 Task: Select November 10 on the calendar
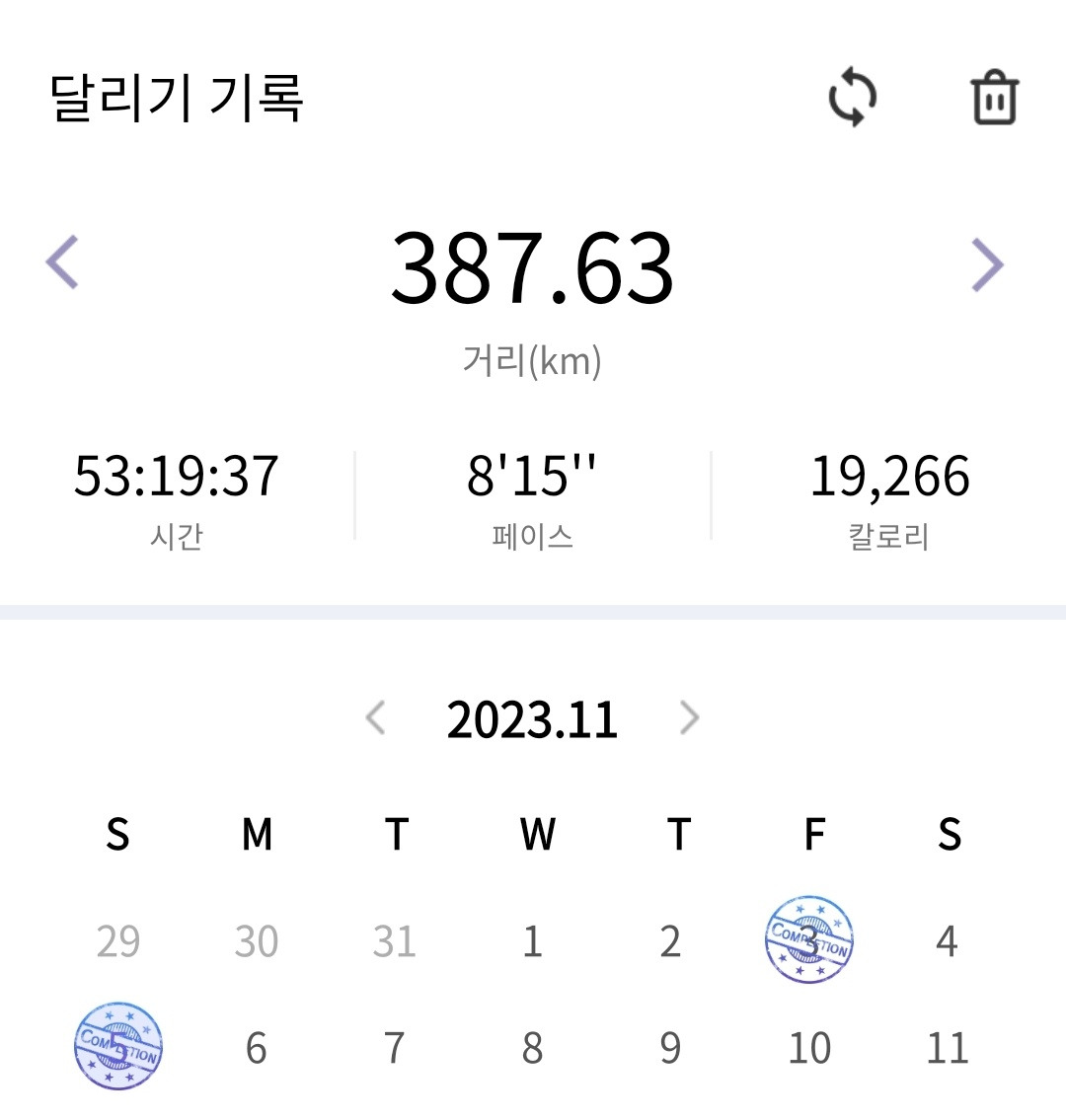pos(809,1048)
